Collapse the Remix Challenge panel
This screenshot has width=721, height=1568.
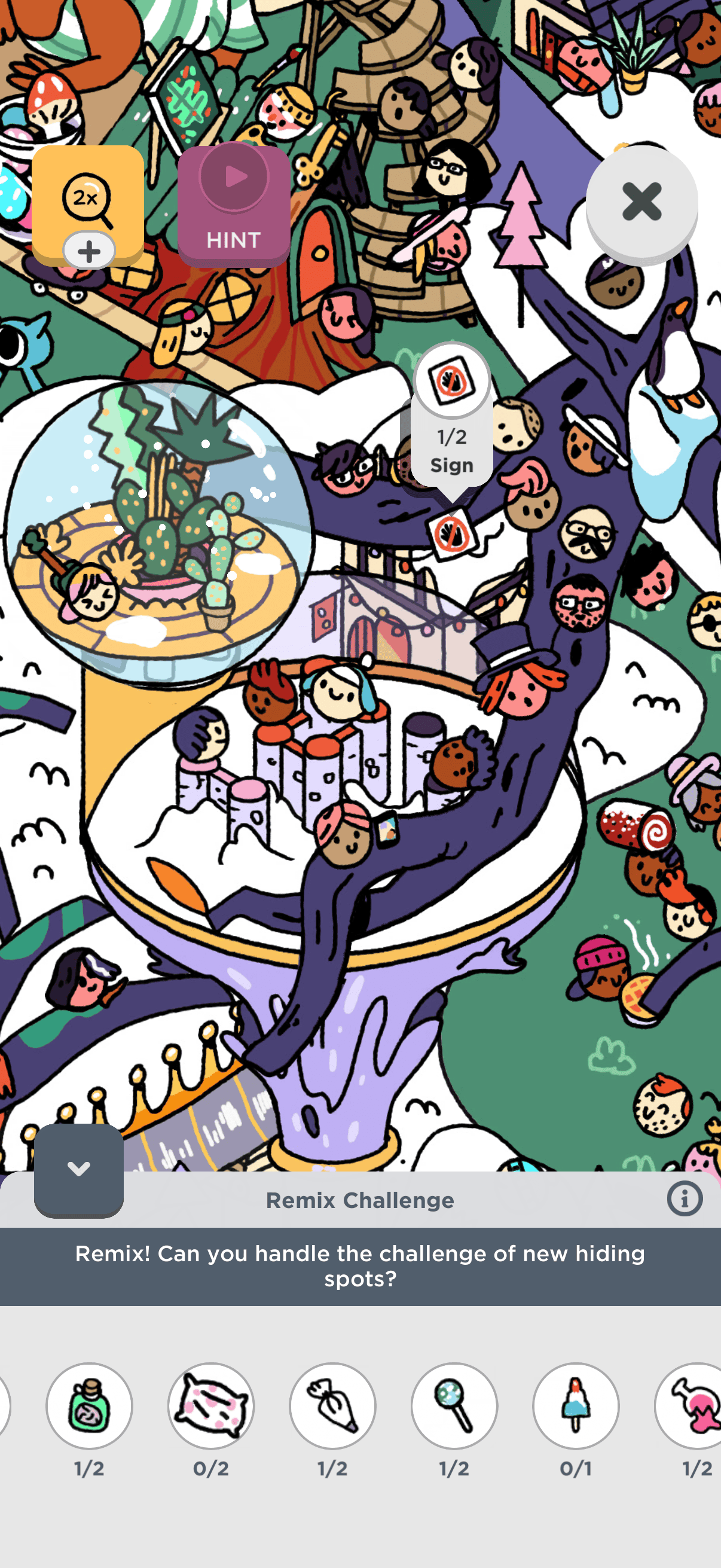[x=78, y=1169]
